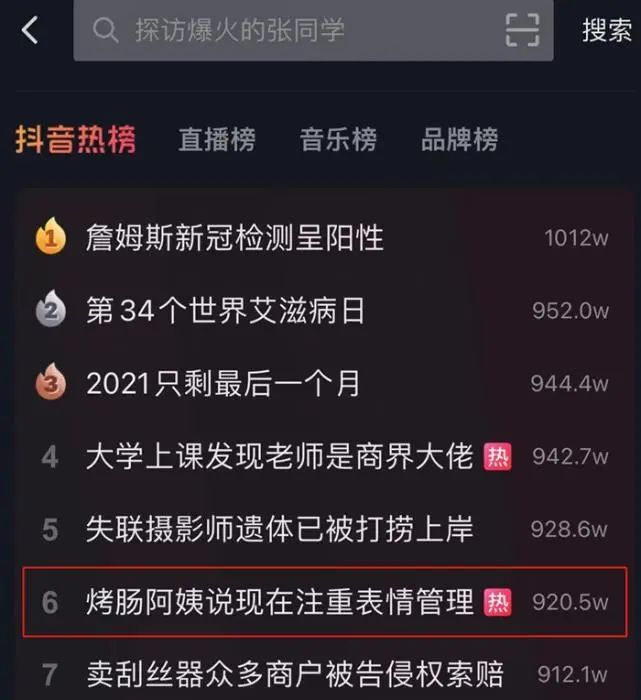Image resolution: width=641 pixels, height=700 pixels.
Task: Tap the search box with 探访爆火的张同学
Action: tap(290, 31)
